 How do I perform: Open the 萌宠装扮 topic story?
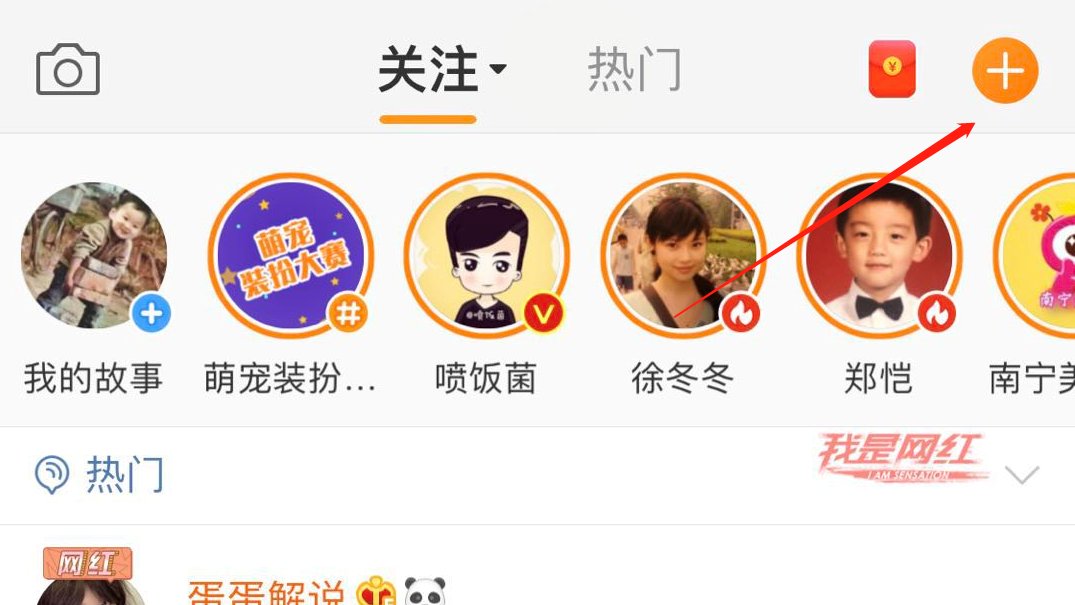pyautogui.click(x=290, y=256)
